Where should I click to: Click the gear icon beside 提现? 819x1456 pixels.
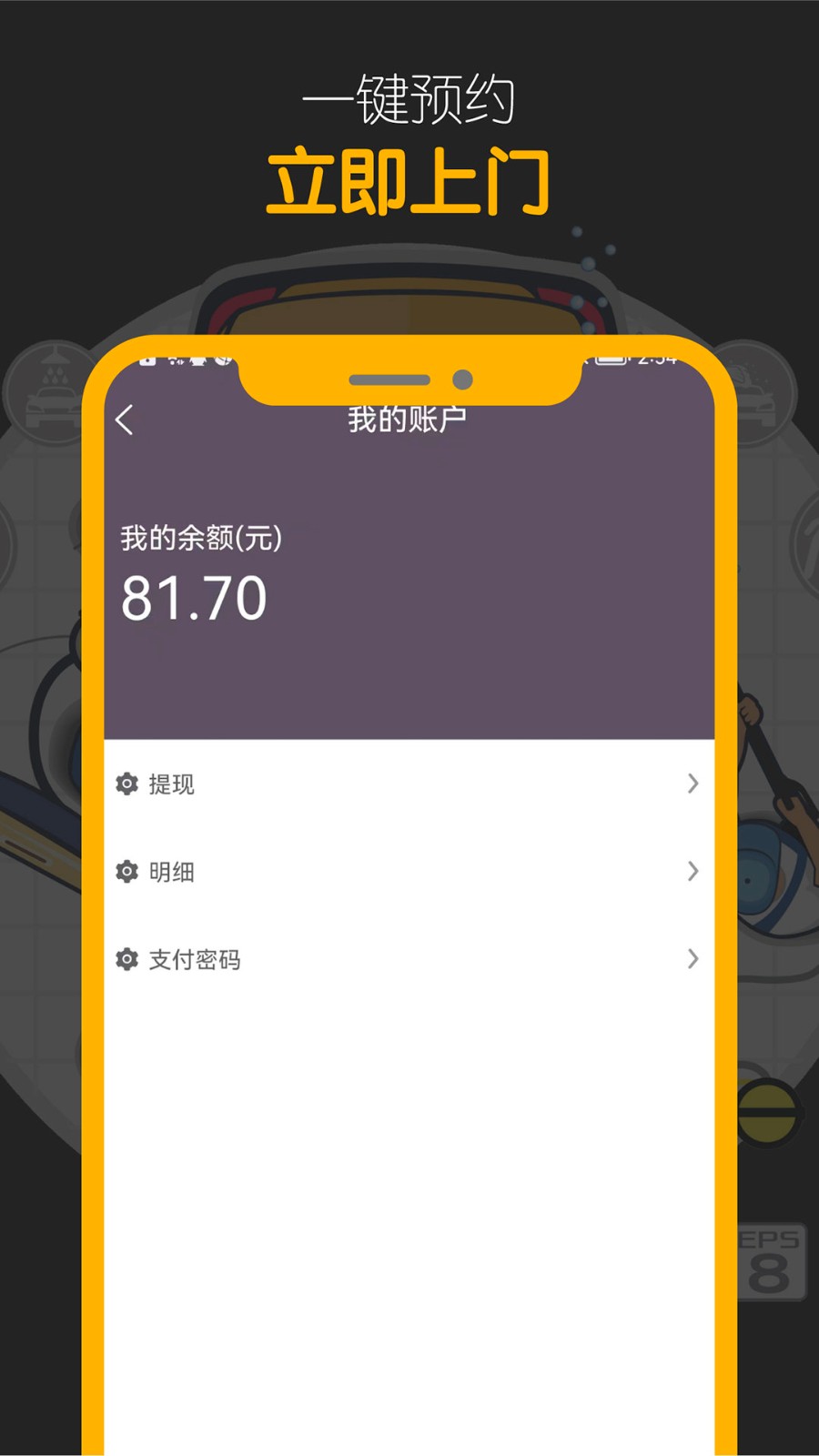(x=127, y=784)
